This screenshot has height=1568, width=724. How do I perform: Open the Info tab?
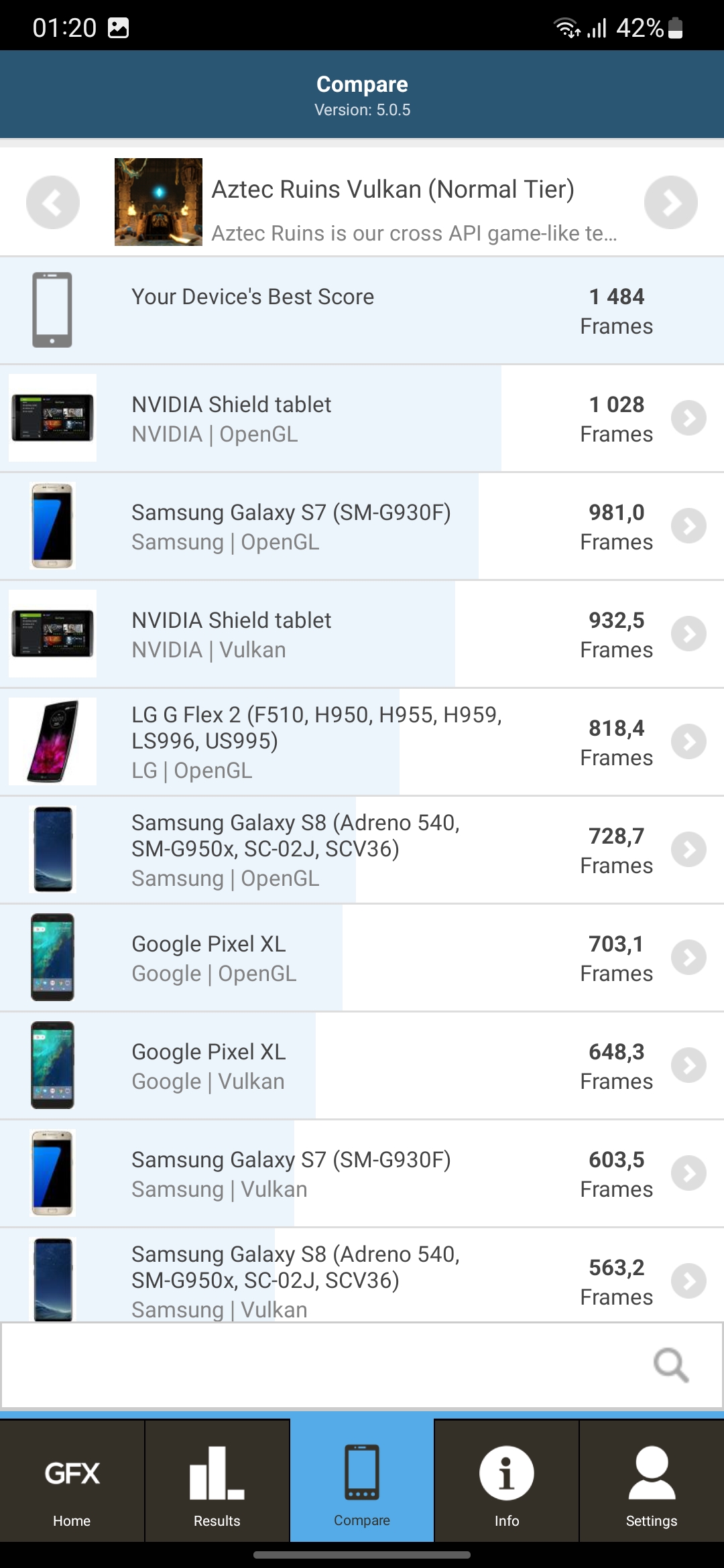(507, 1481)
